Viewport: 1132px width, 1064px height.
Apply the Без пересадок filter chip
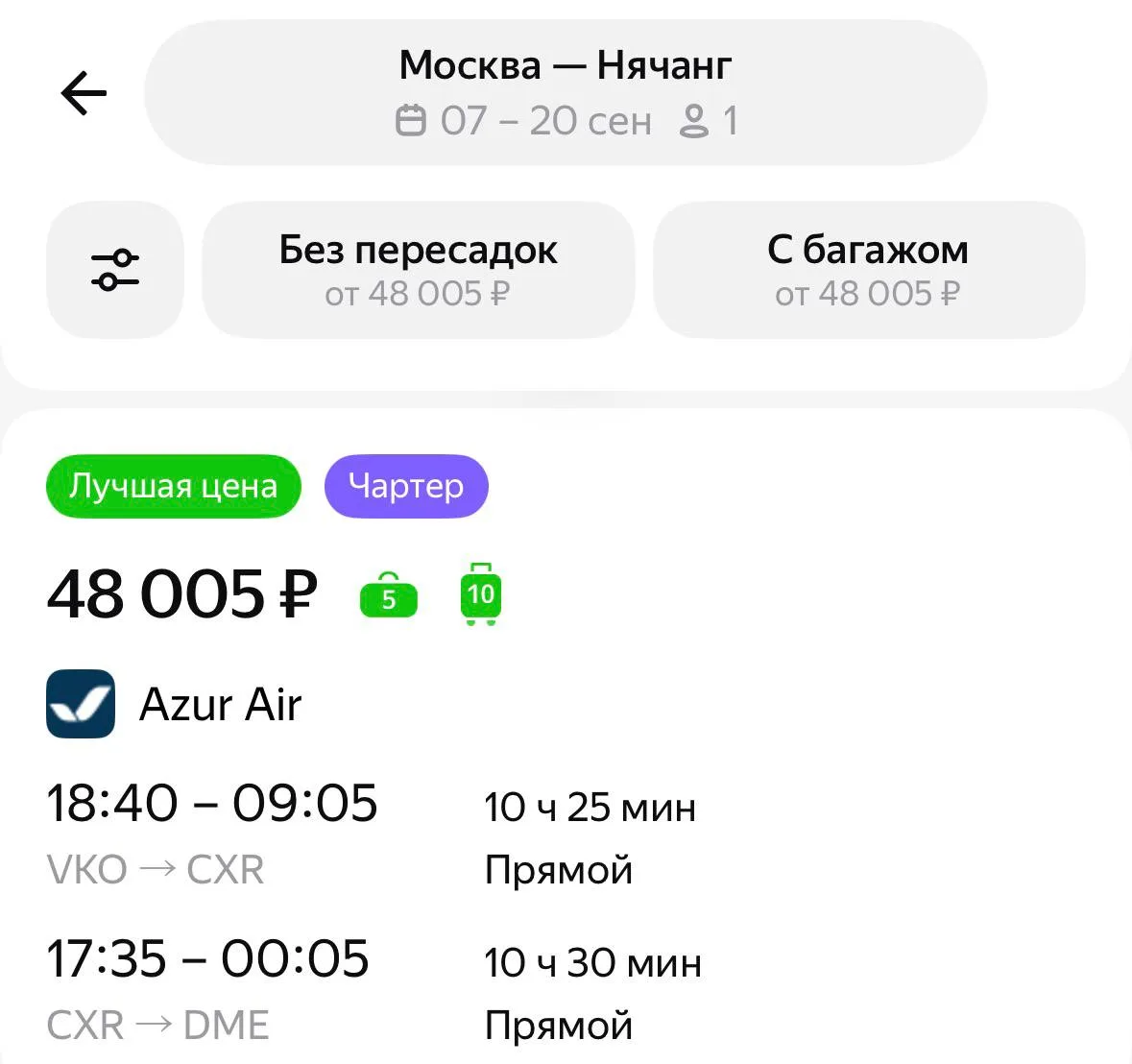click(418, 270)
